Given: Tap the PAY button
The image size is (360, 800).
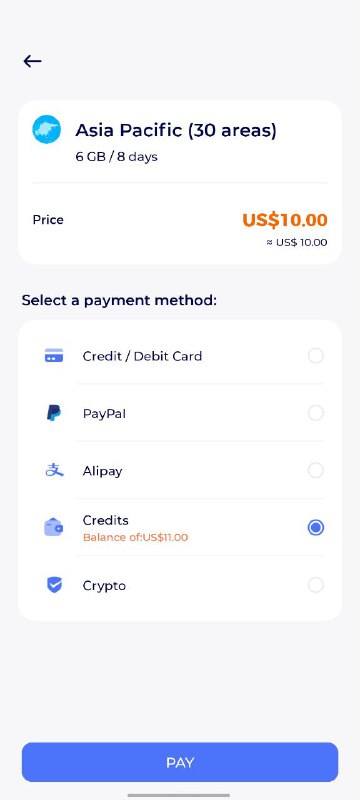Looking at the screenshot, I should 180,762.
